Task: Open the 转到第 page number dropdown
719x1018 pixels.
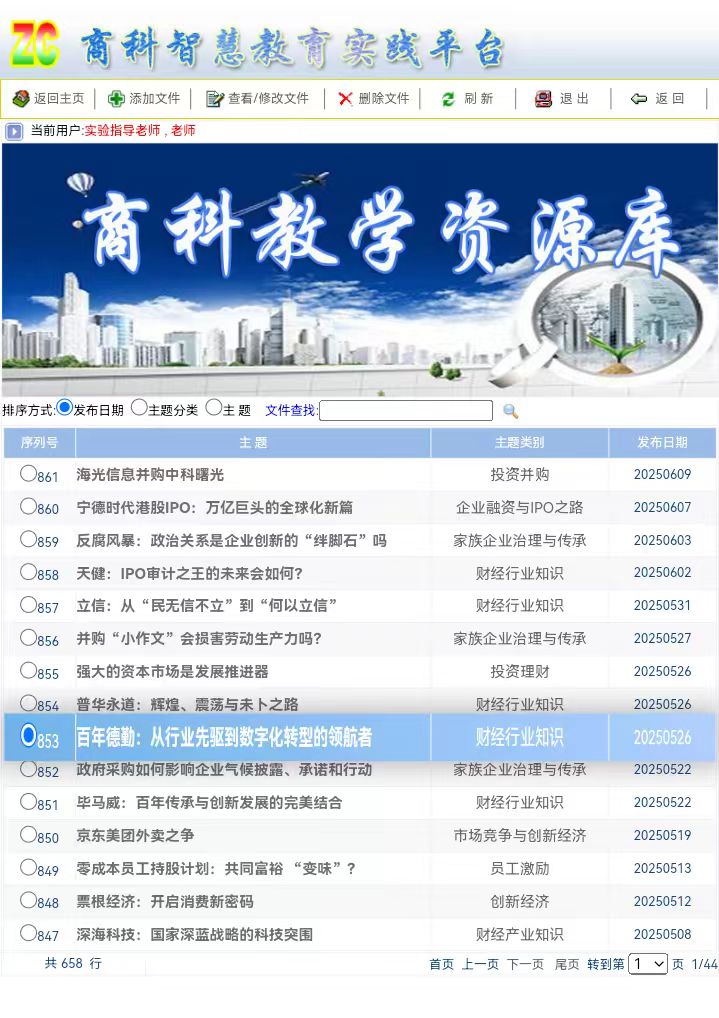Action: click(647, 964)
